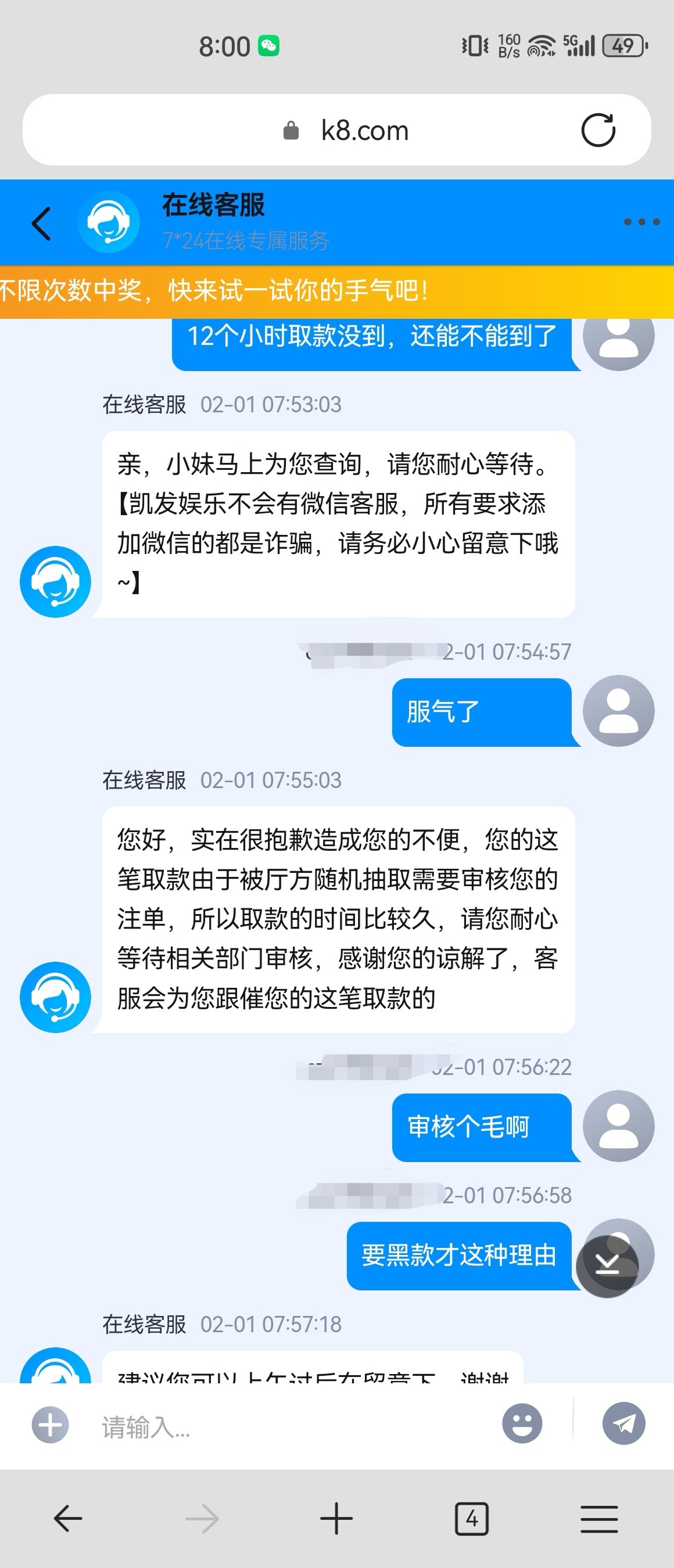
Task: Focus the message input field
Action: (x=292, y=1426)
